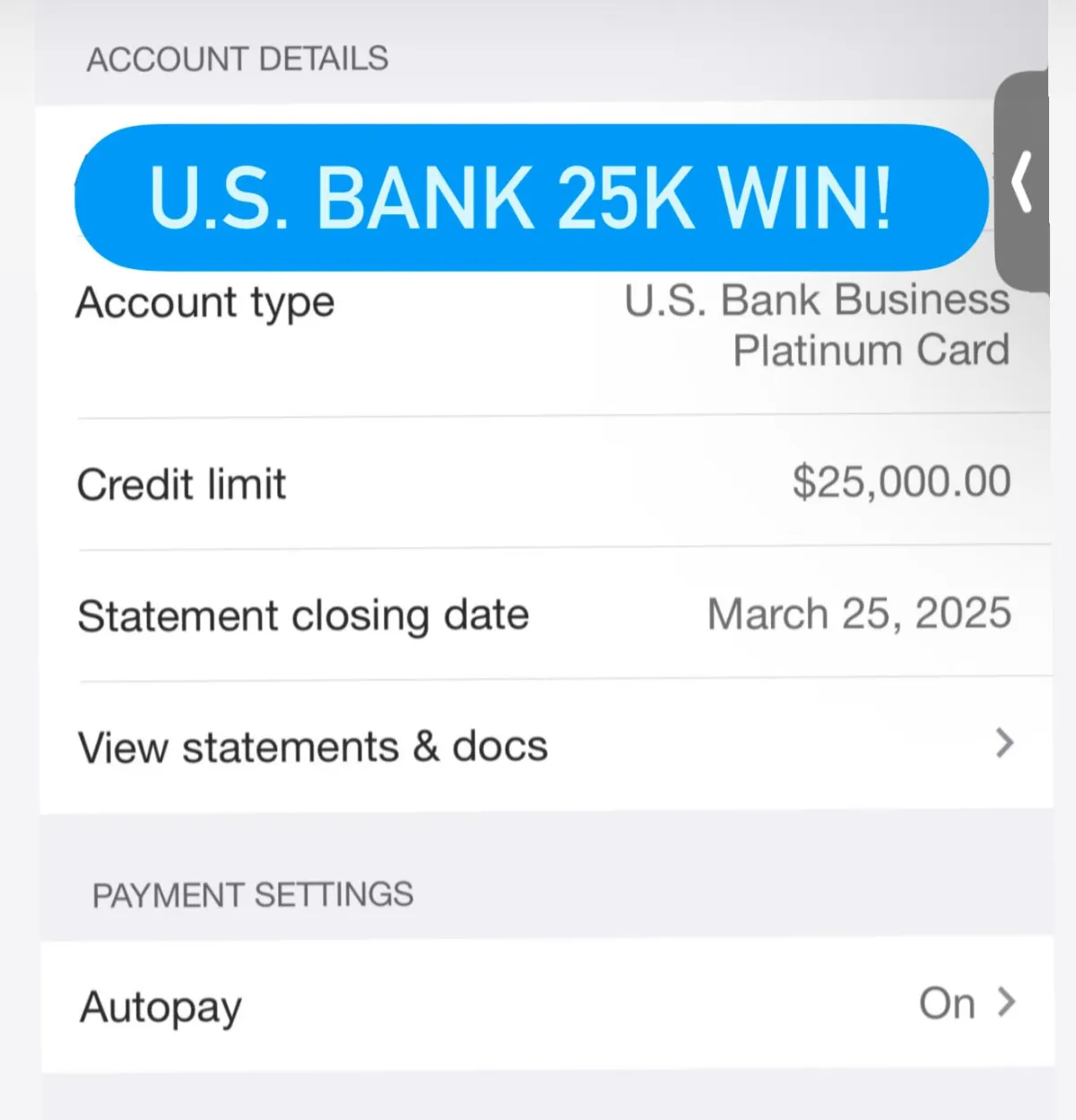The image size is (1076, 1120).
Task: Expand the side panel arrow handle
Action: pos(1022,183)
